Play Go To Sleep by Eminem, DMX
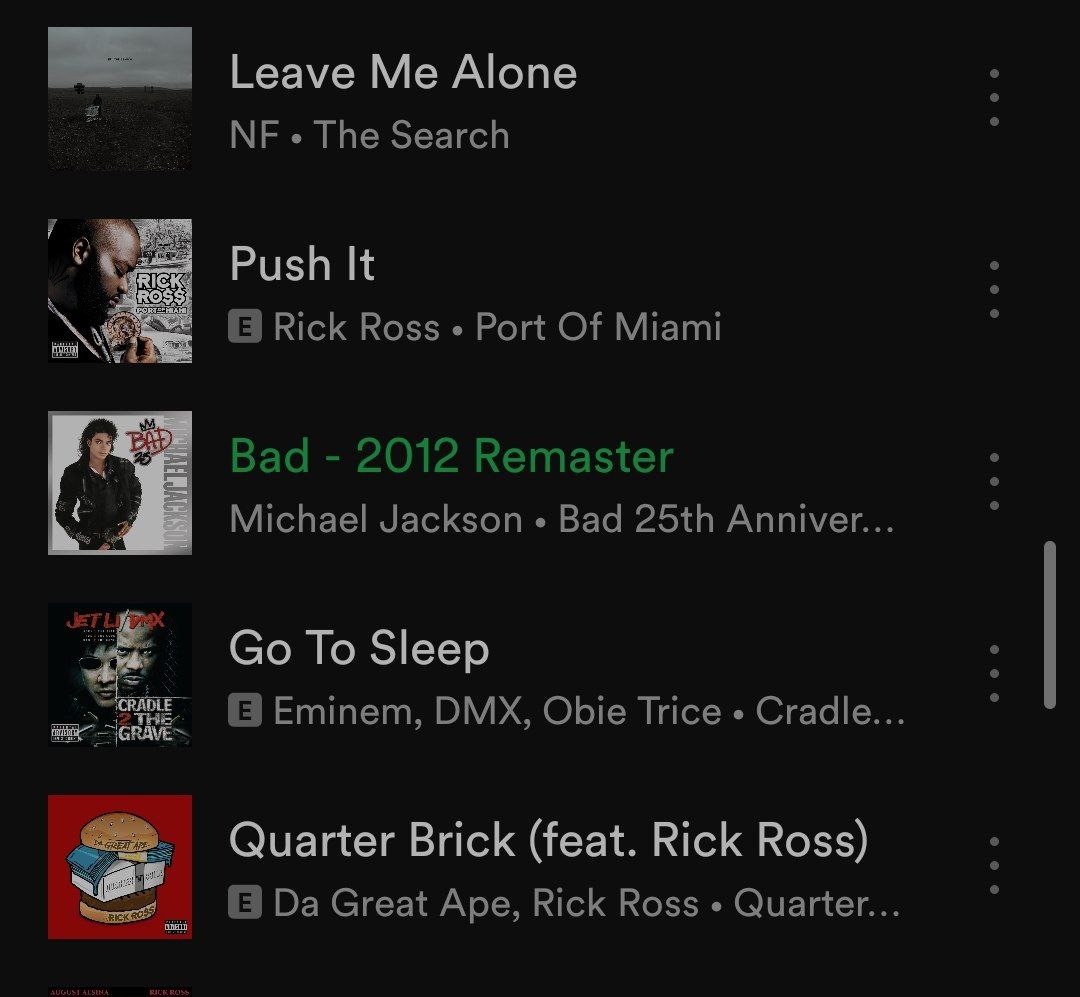 pos(359,649)
